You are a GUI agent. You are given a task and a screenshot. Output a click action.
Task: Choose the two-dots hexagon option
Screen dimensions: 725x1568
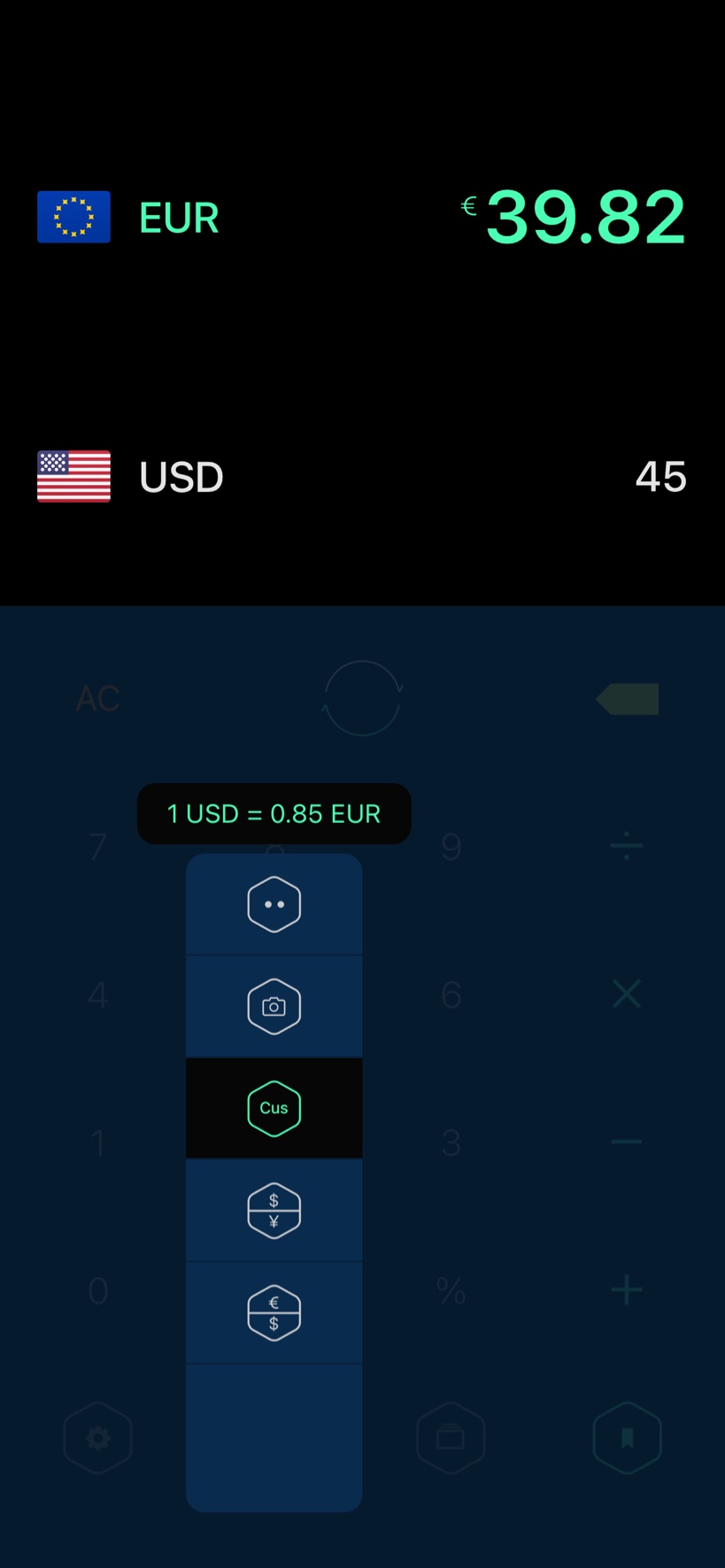click(274, 904)
